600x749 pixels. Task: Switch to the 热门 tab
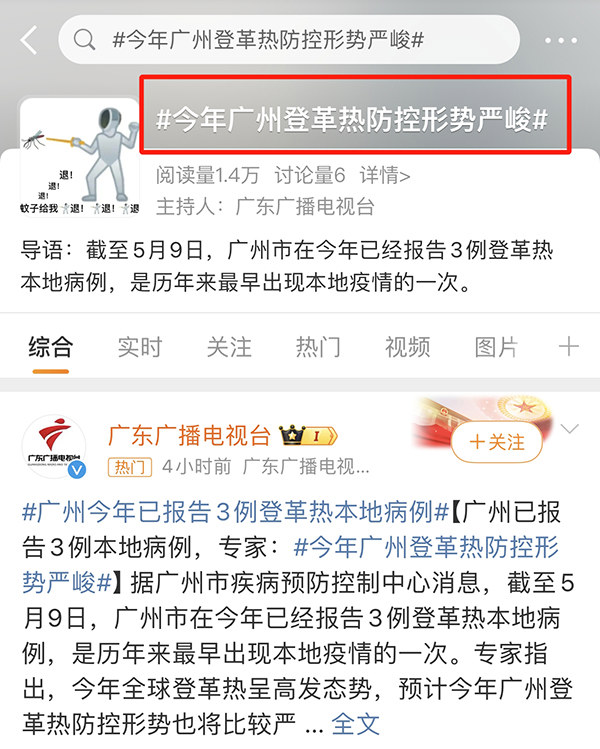coord(318,347)
